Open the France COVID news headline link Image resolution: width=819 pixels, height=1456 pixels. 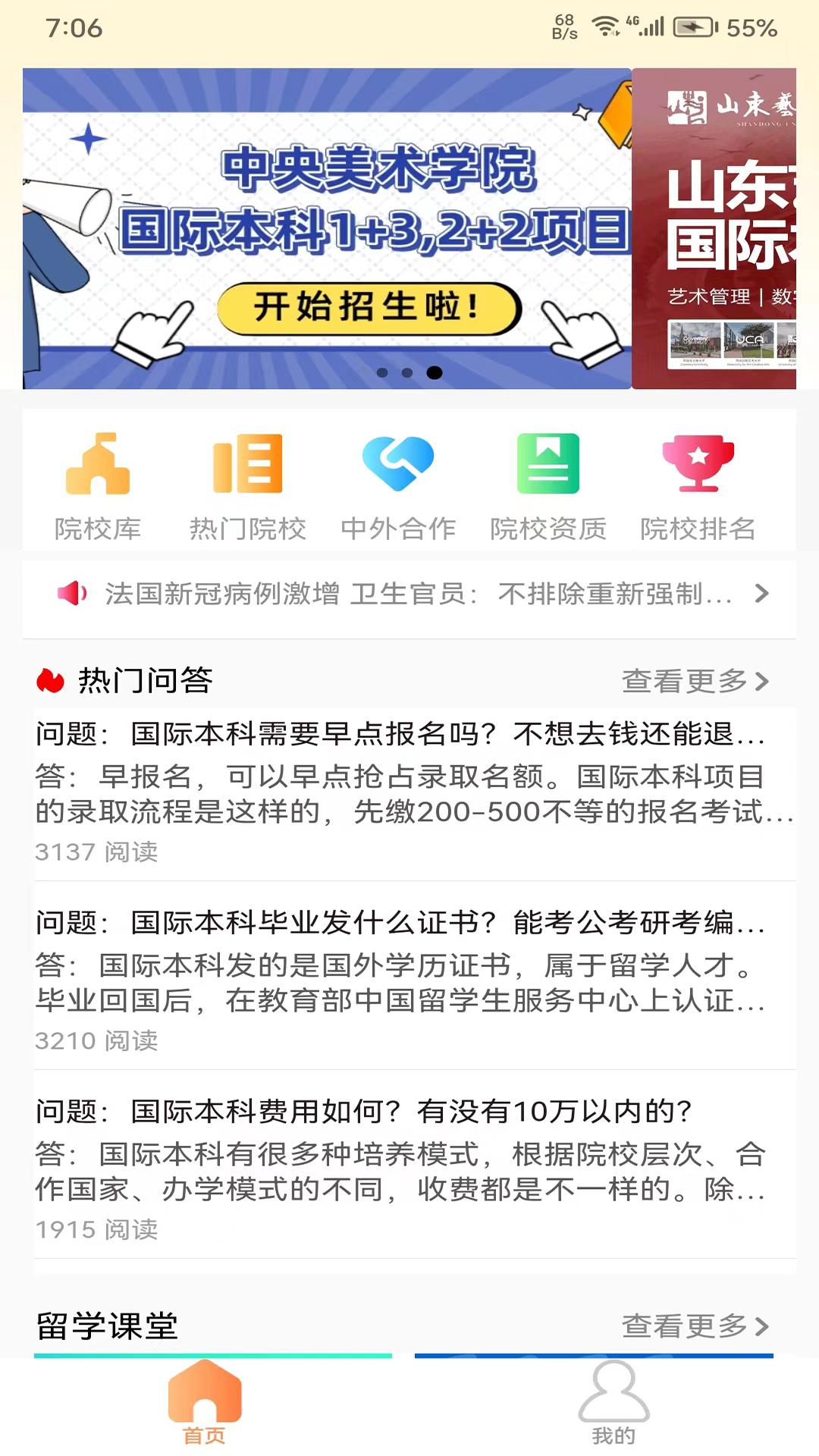point(417,595)
